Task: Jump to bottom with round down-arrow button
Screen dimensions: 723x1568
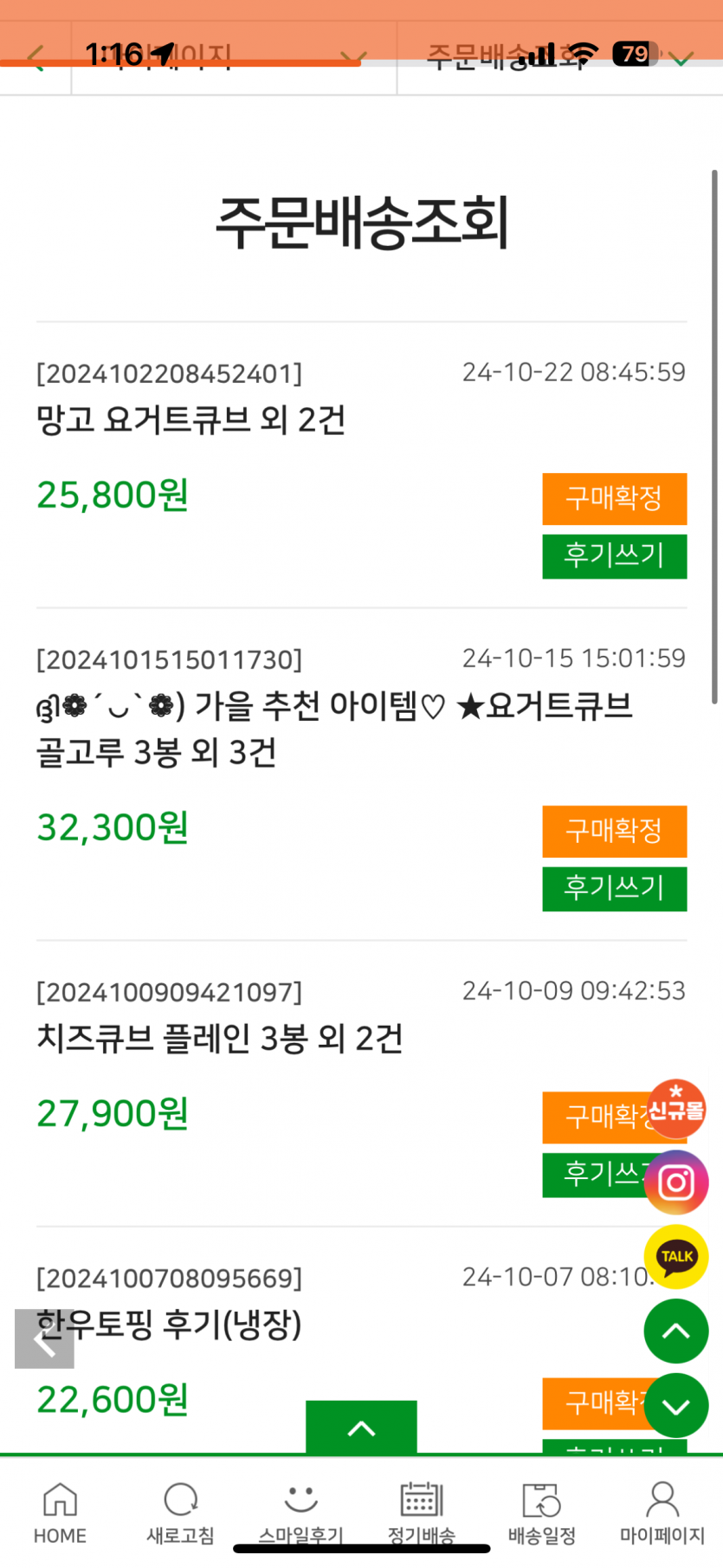Action: 676,1406
